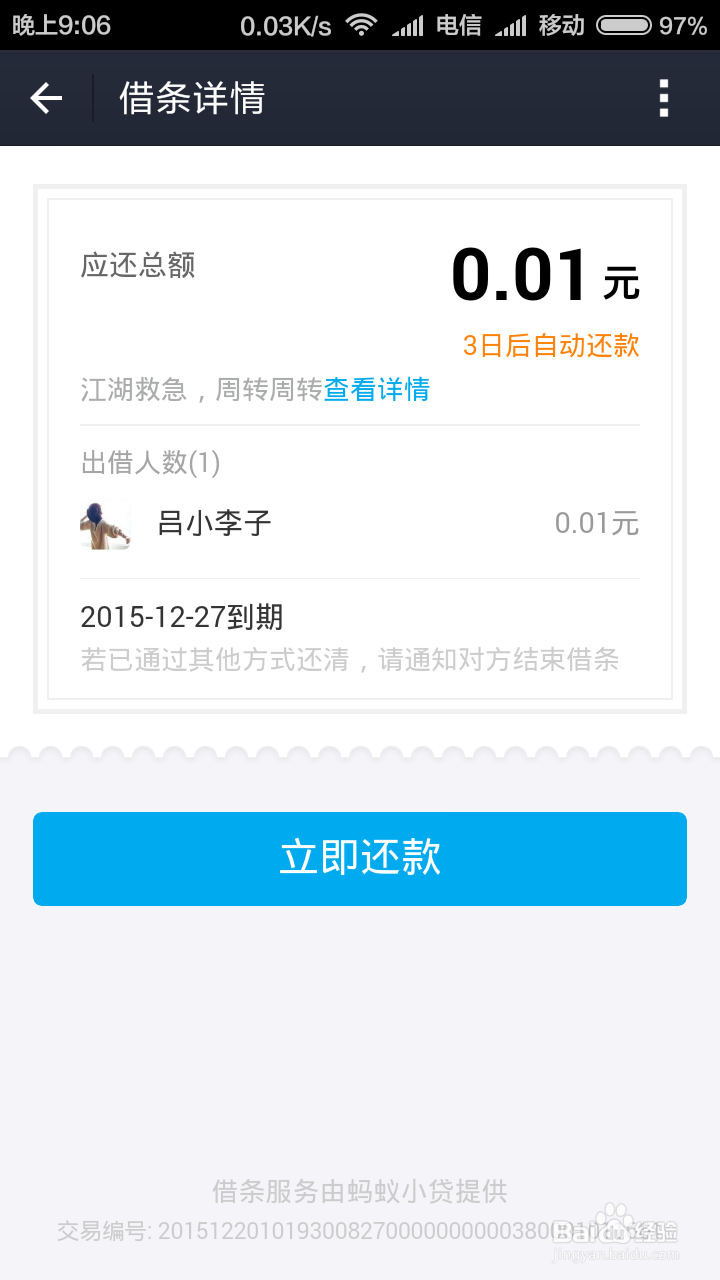Select the 借条详情 title bar
720x1280 pixels.
(x=190, y=99)
